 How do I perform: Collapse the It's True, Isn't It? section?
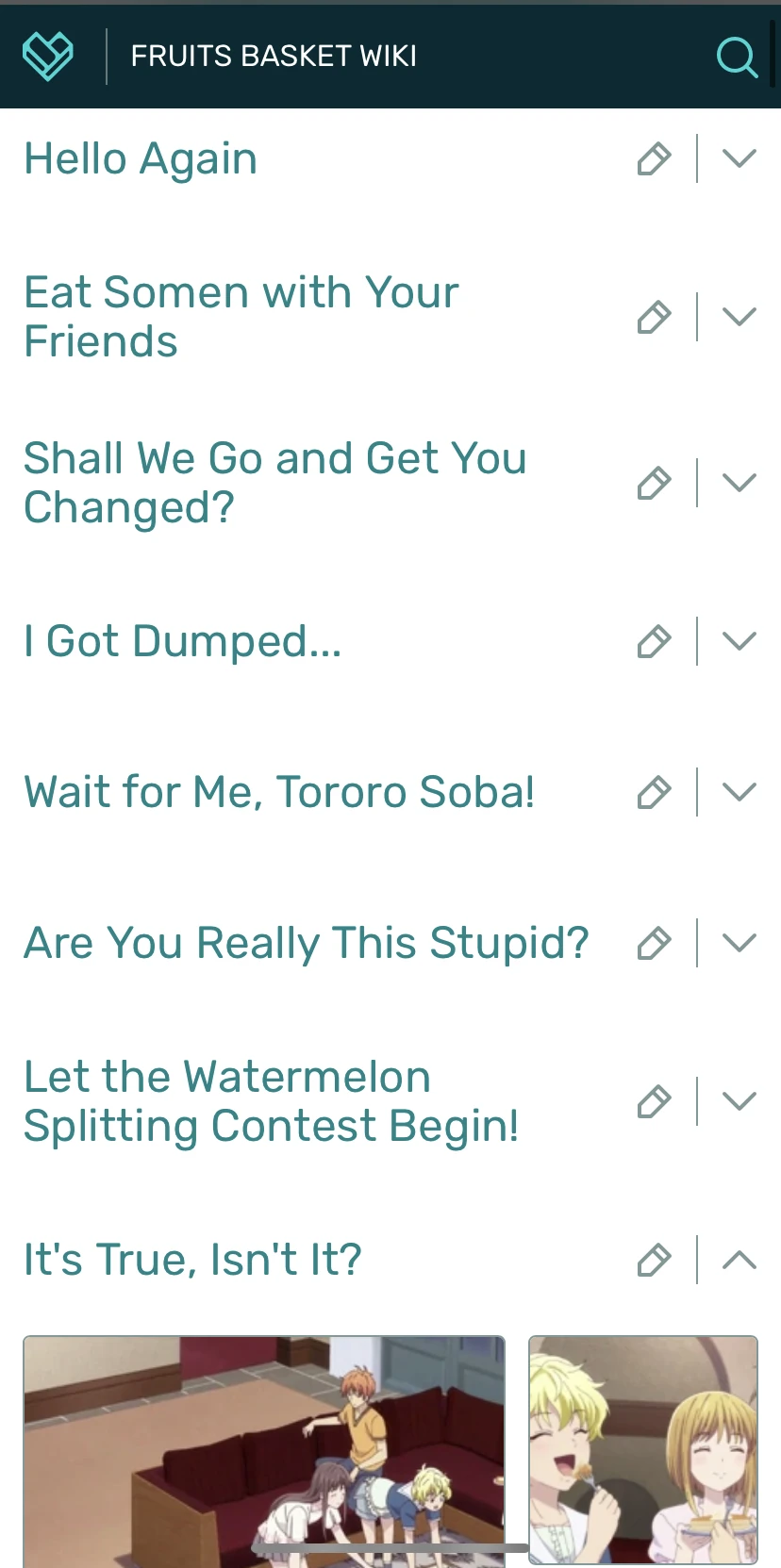coord(739,1260)
